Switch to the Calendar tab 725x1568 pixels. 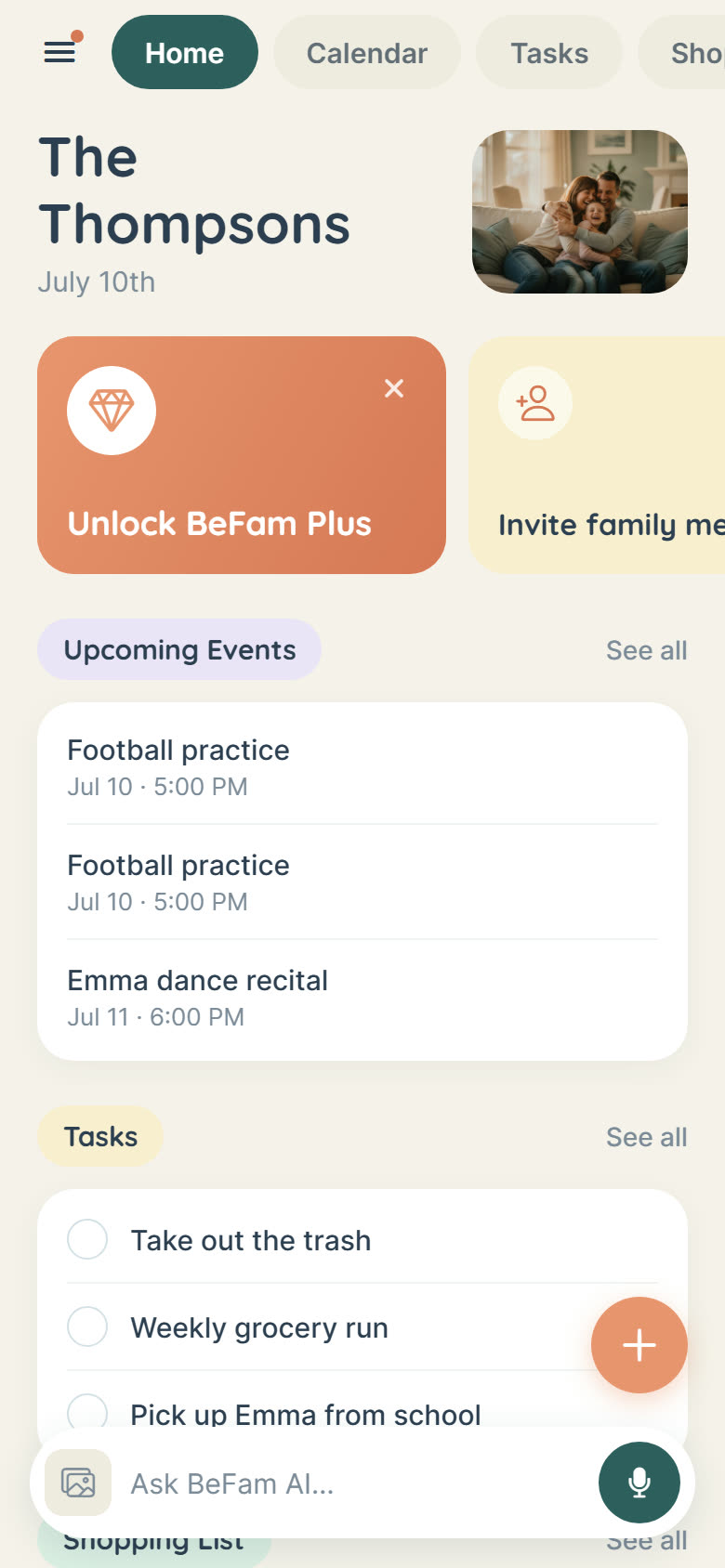pyautogui.click(x=367, y=53)
